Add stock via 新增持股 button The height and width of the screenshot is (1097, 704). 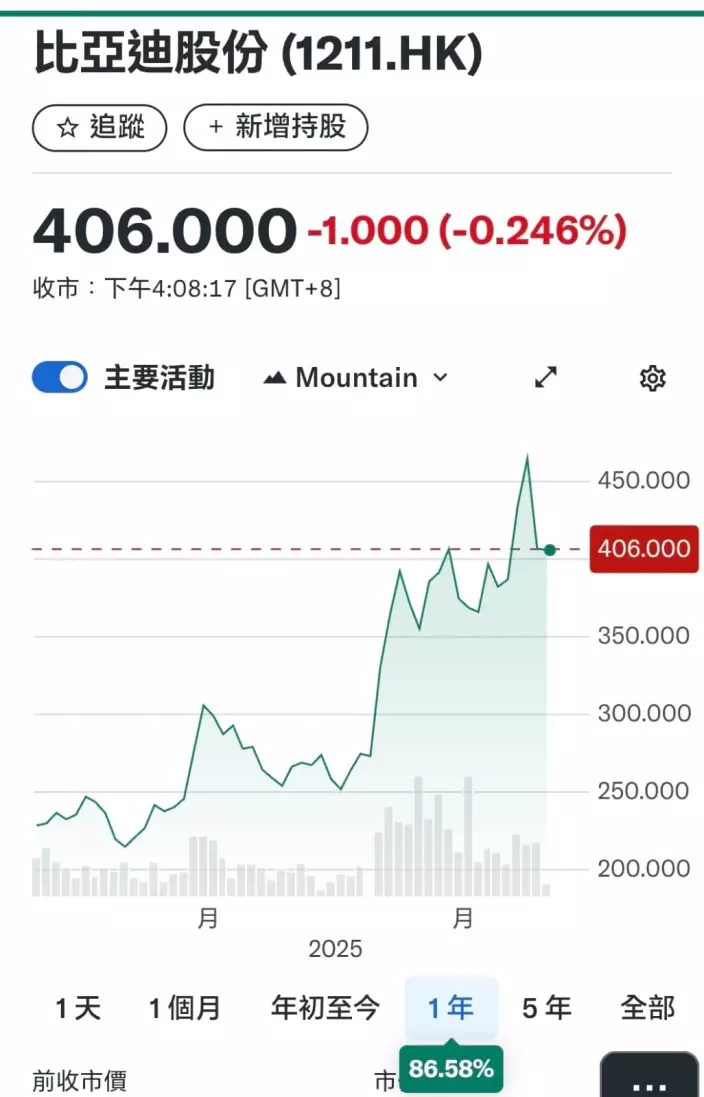click(x=276, y=128)
